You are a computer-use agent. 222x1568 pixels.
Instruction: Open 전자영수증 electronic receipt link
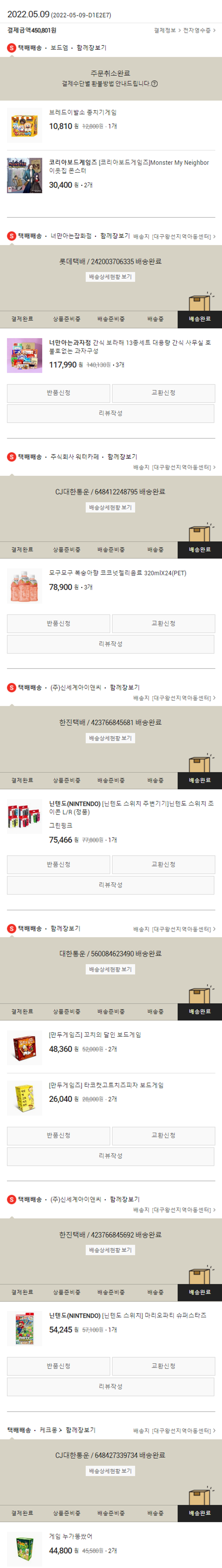click(x=199, y=31)
